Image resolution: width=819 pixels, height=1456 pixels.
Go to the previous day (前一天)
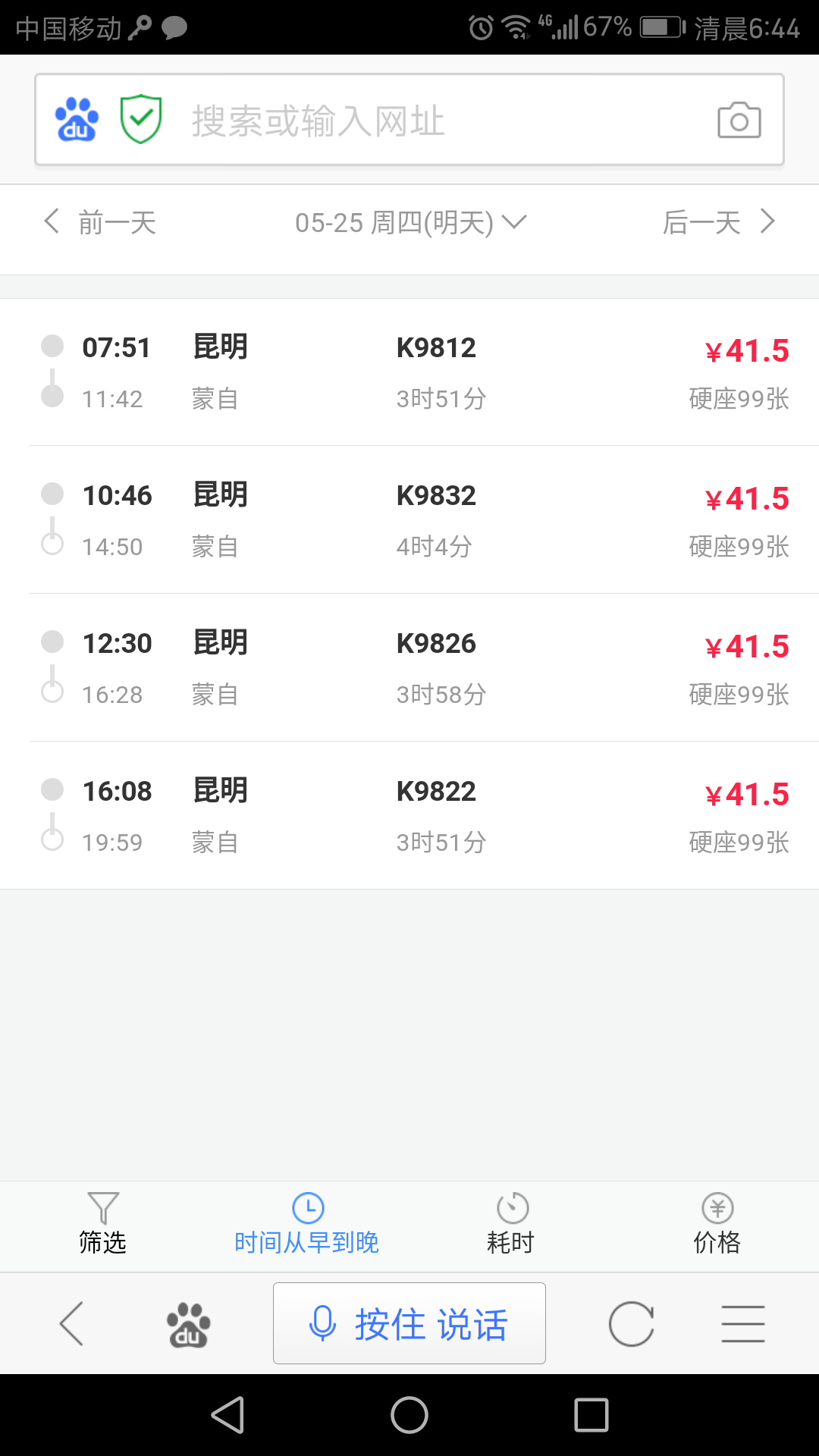coord(100,222)
